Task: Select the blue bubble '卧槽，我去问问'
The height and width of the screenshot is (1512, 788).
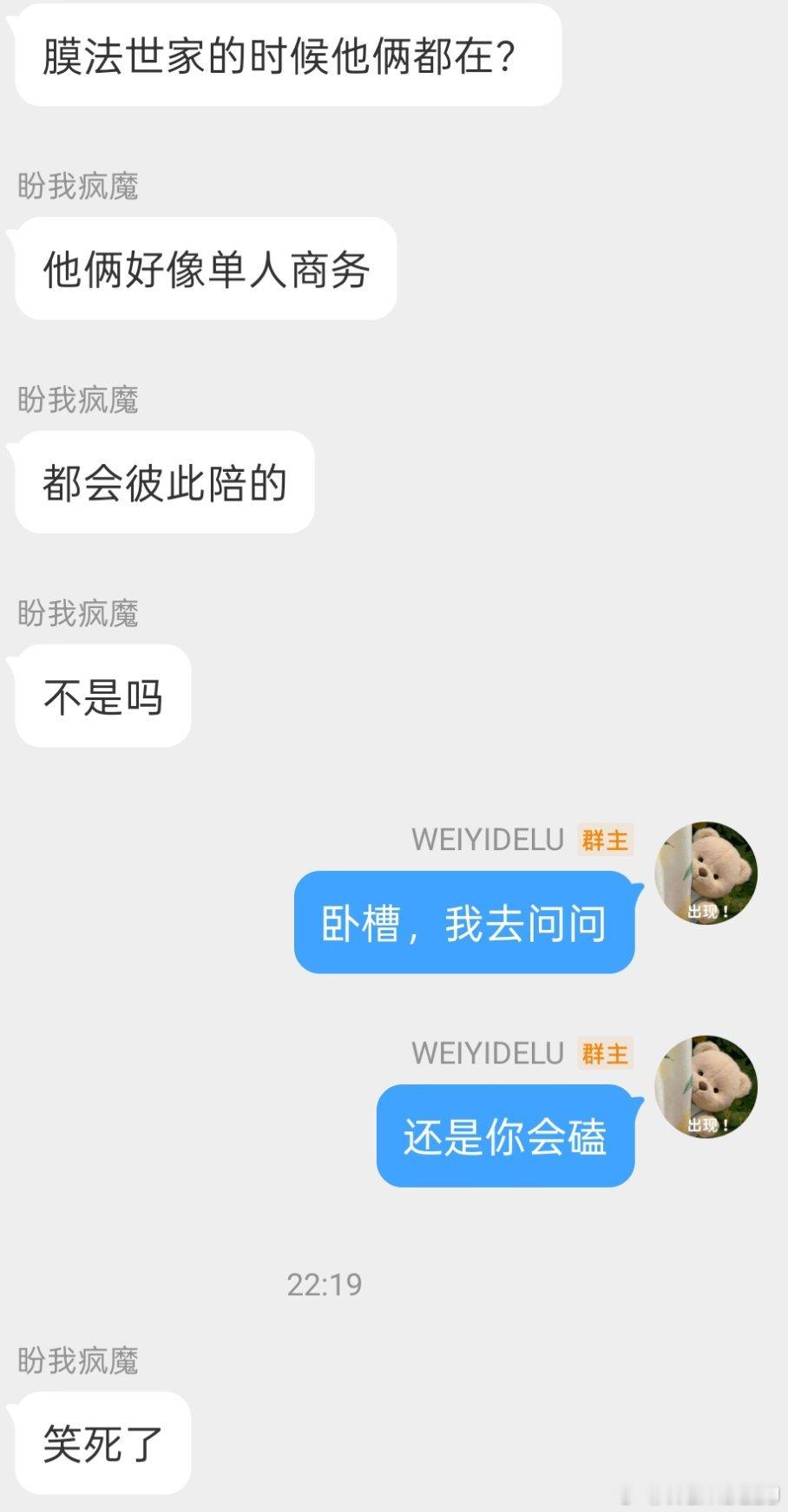Action: tap(464, 922)
